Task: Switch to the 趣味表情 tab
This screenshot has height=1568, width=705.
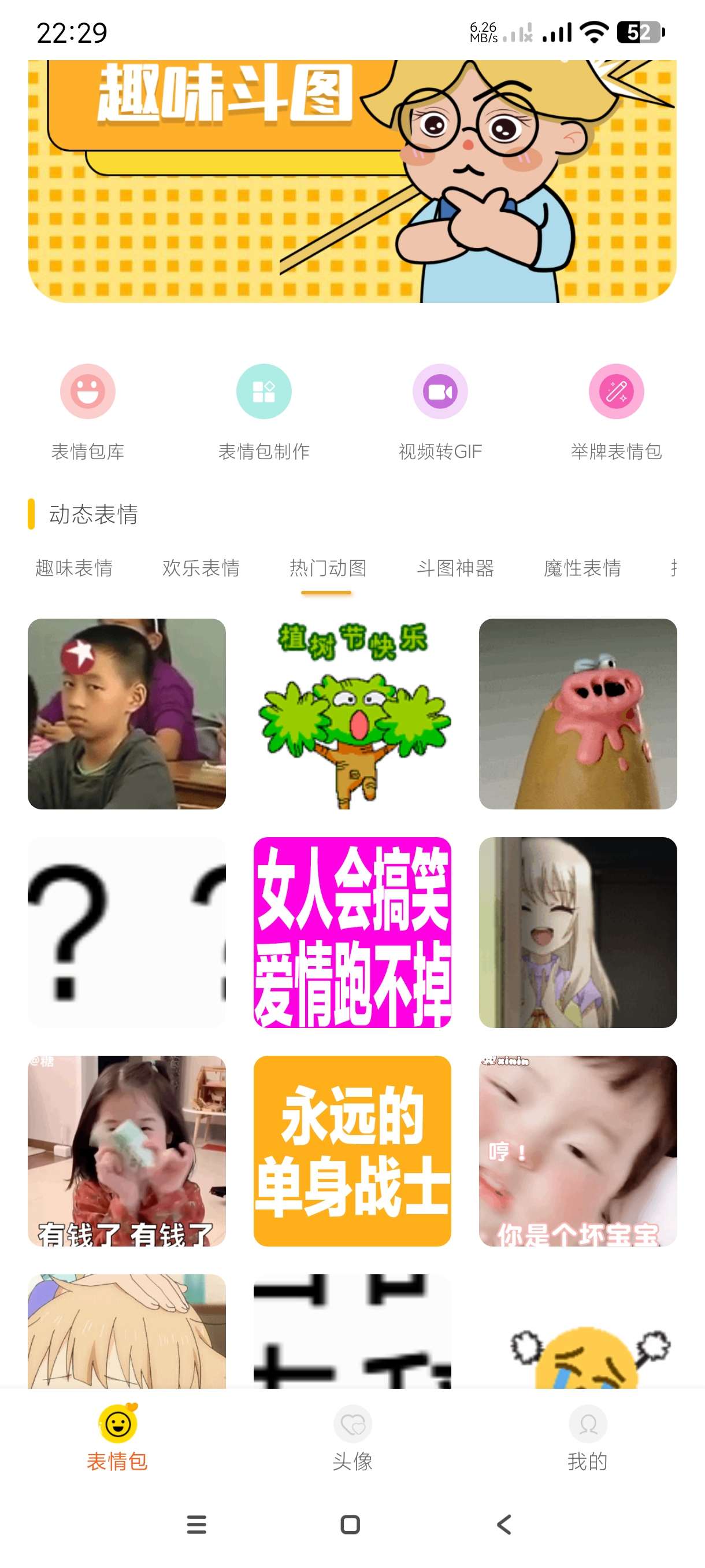Action: pyautogui.click(x=73, y=568)
